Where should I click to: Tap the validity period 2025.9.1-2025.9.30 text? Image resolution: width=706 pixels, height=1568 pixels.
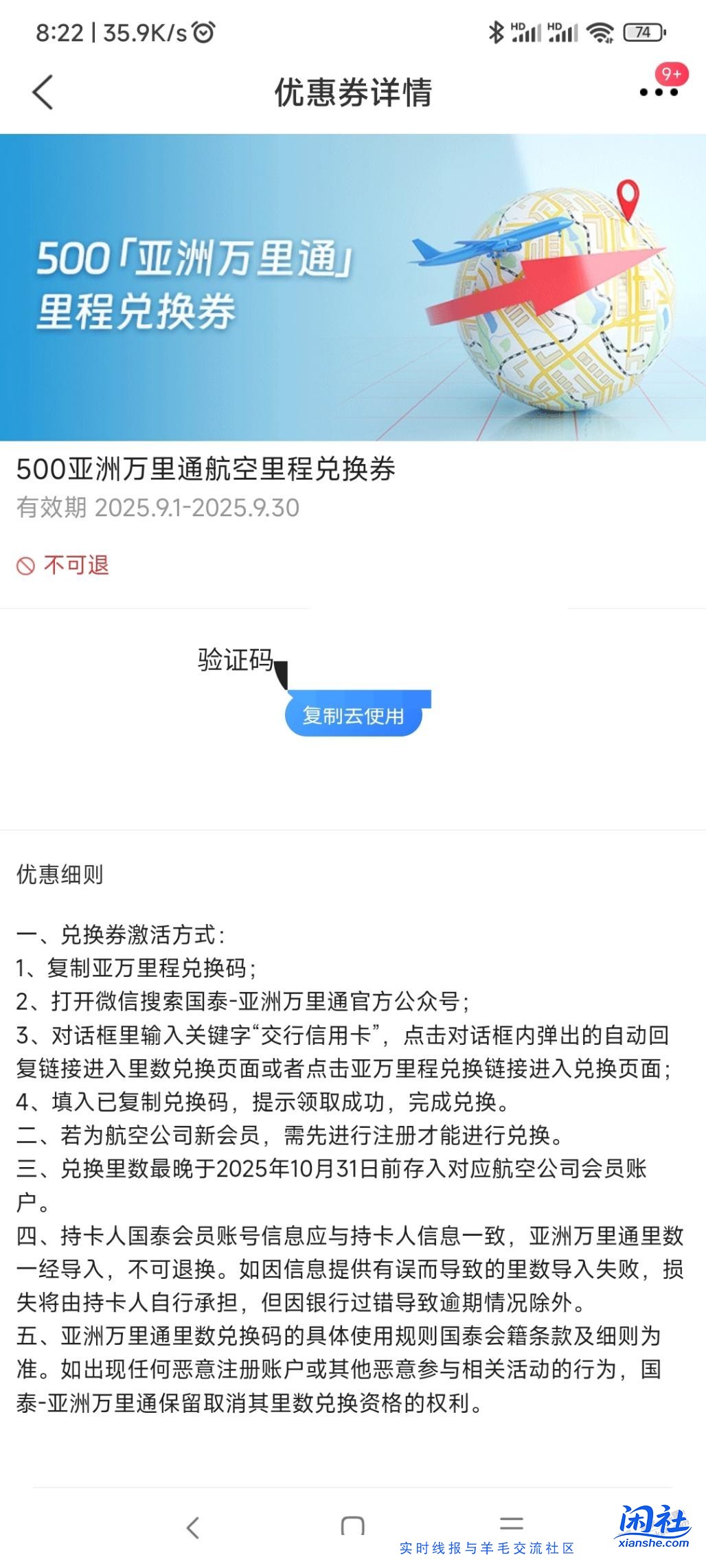pyautogui.click(x=158, y=509)
